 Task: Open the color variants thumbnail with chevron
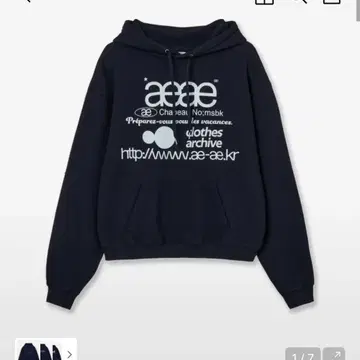46,350
